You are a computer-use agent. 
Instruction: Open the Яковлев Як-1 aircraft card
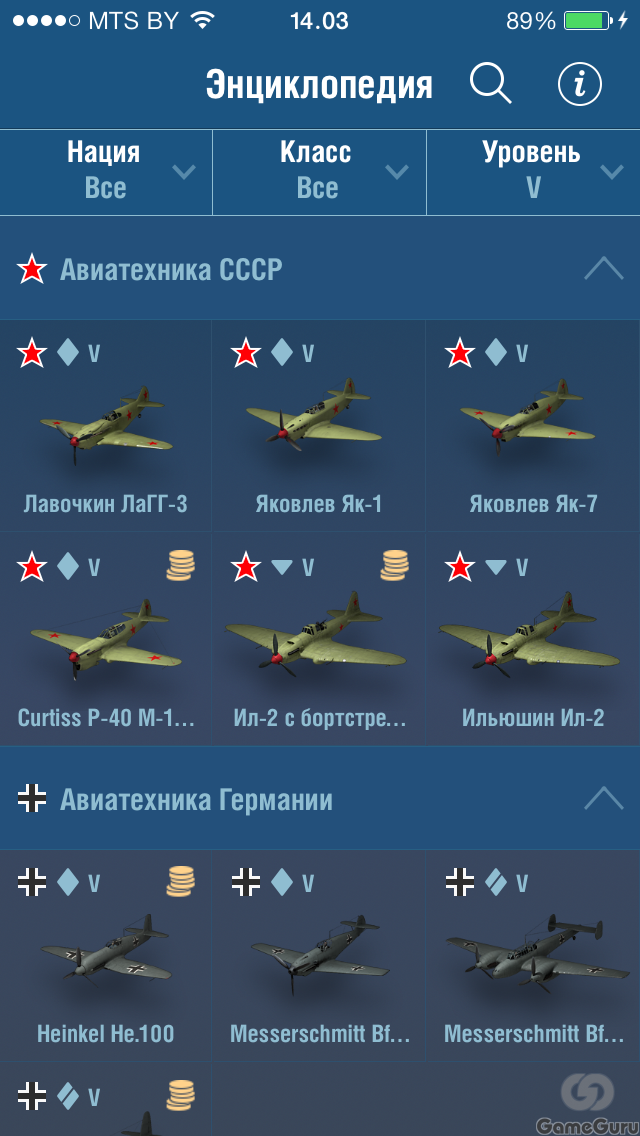coord(319,427)
